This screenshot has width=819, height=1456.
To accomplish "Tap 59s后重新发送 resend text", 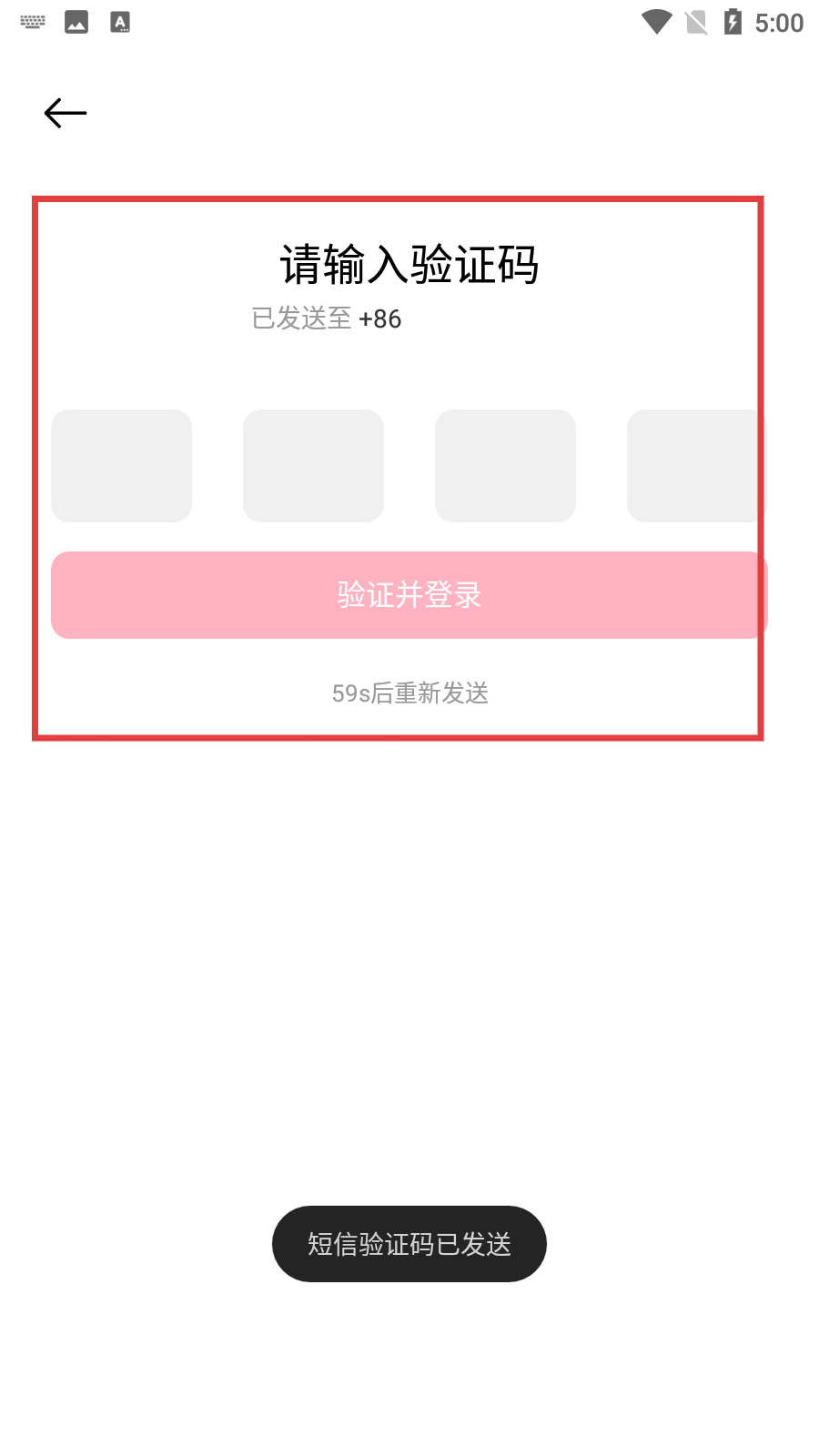I will click(x=409, y=693).
